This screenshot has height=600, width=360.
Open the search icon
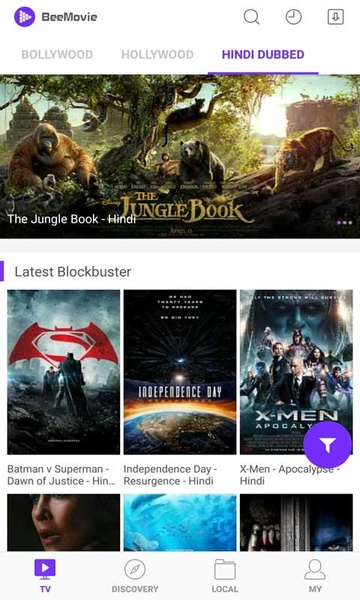tap(251, 17)
